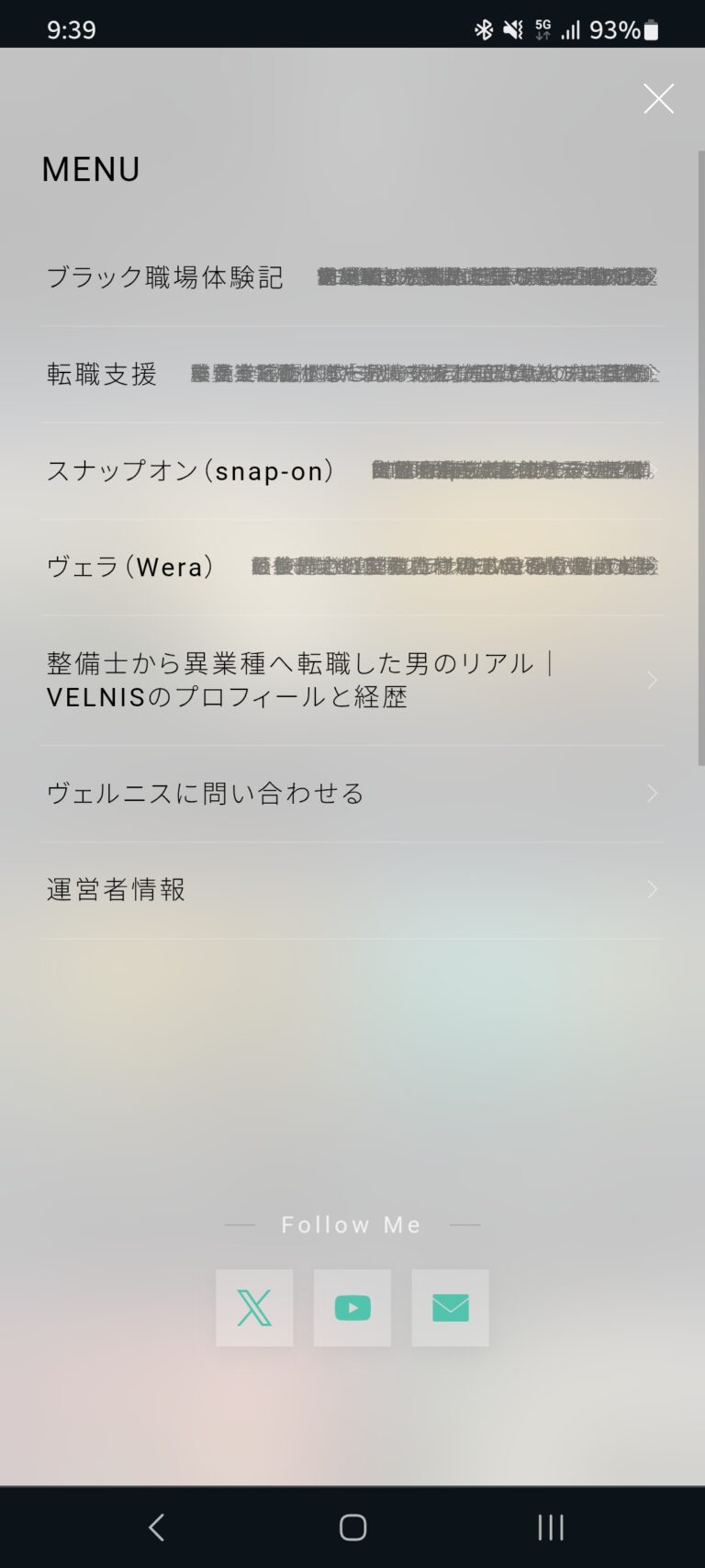Go back using system navigation
This screenshot has height=1568, width=705.
[x=156, y=1528]
